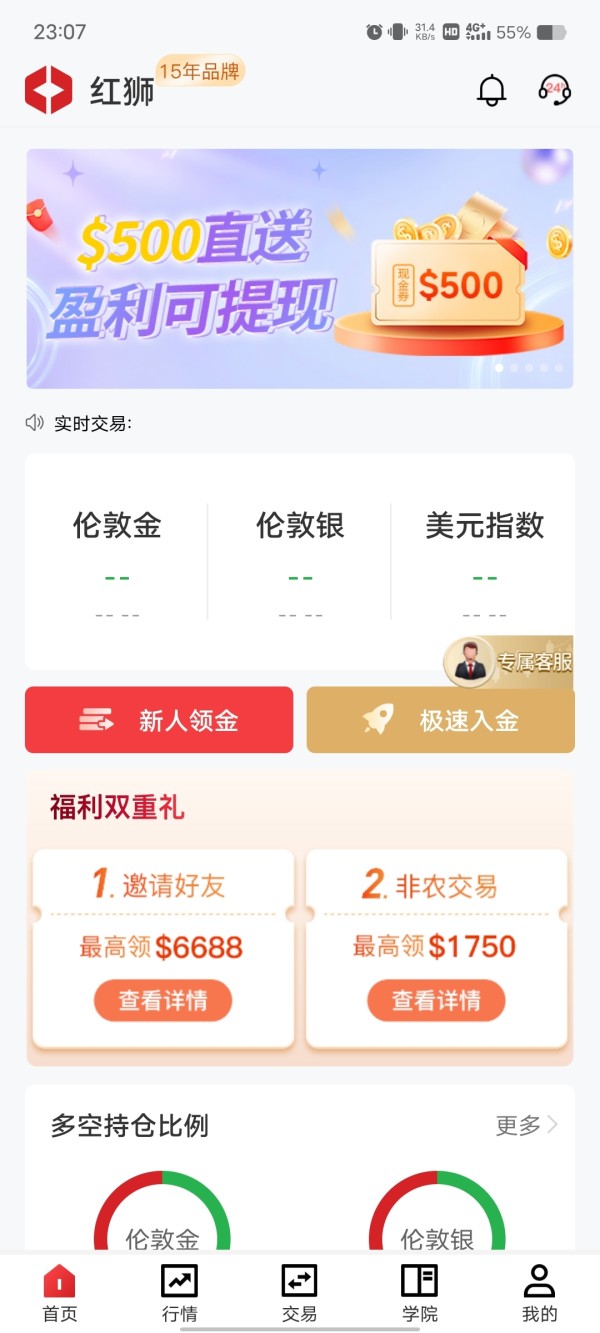Switch to the 我的 tab
Viewport: 600px width, 1333px height.
[539, 1293]
